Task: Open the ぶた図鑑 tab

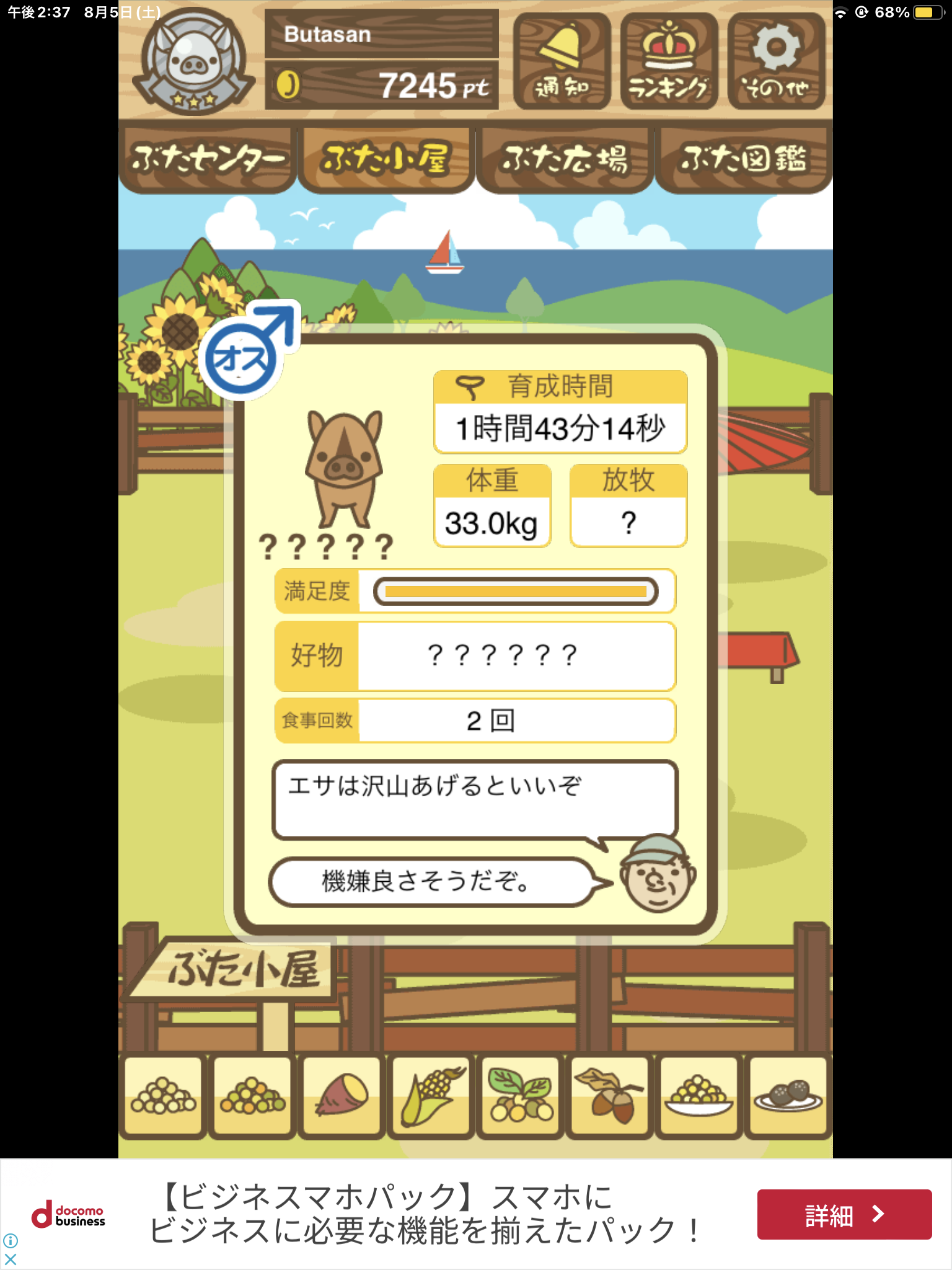Action: pyautogui.click(x=743, y=159)
